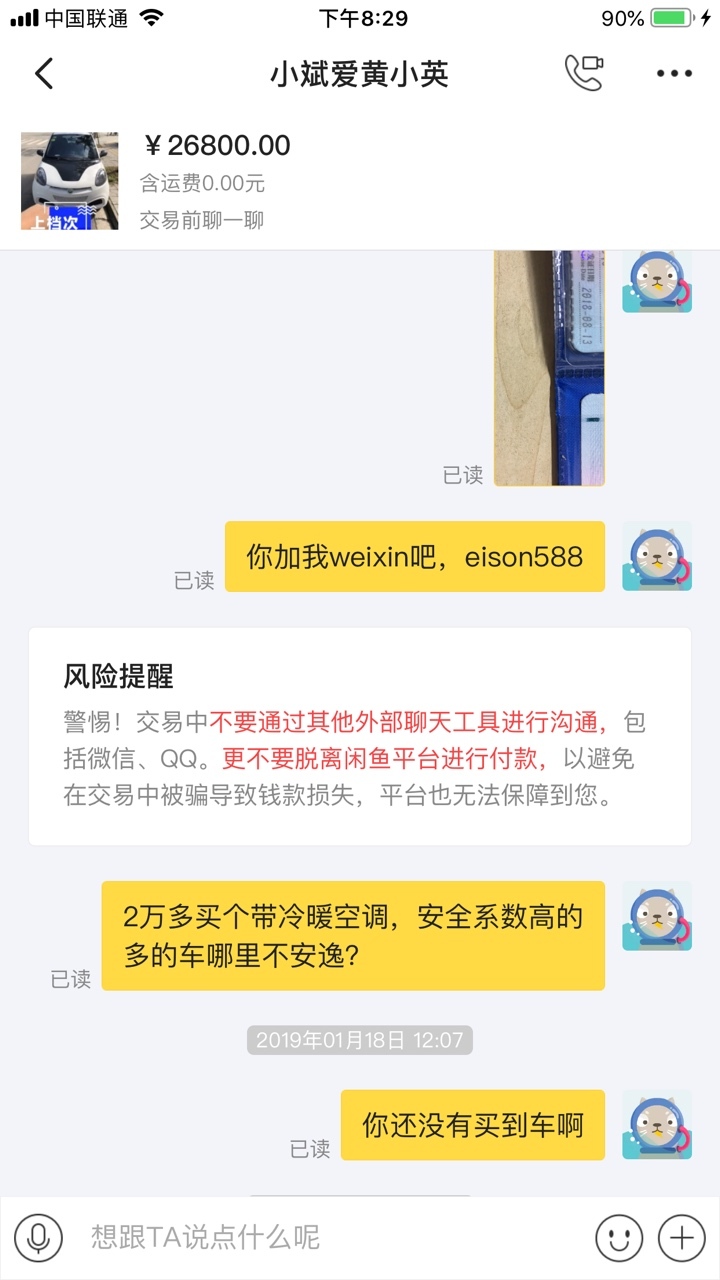This screenshot has height=1280, width=720.
Task: Open the ¥26800.00 car listing
Action: pyautogui.click(x=360, y=181)
